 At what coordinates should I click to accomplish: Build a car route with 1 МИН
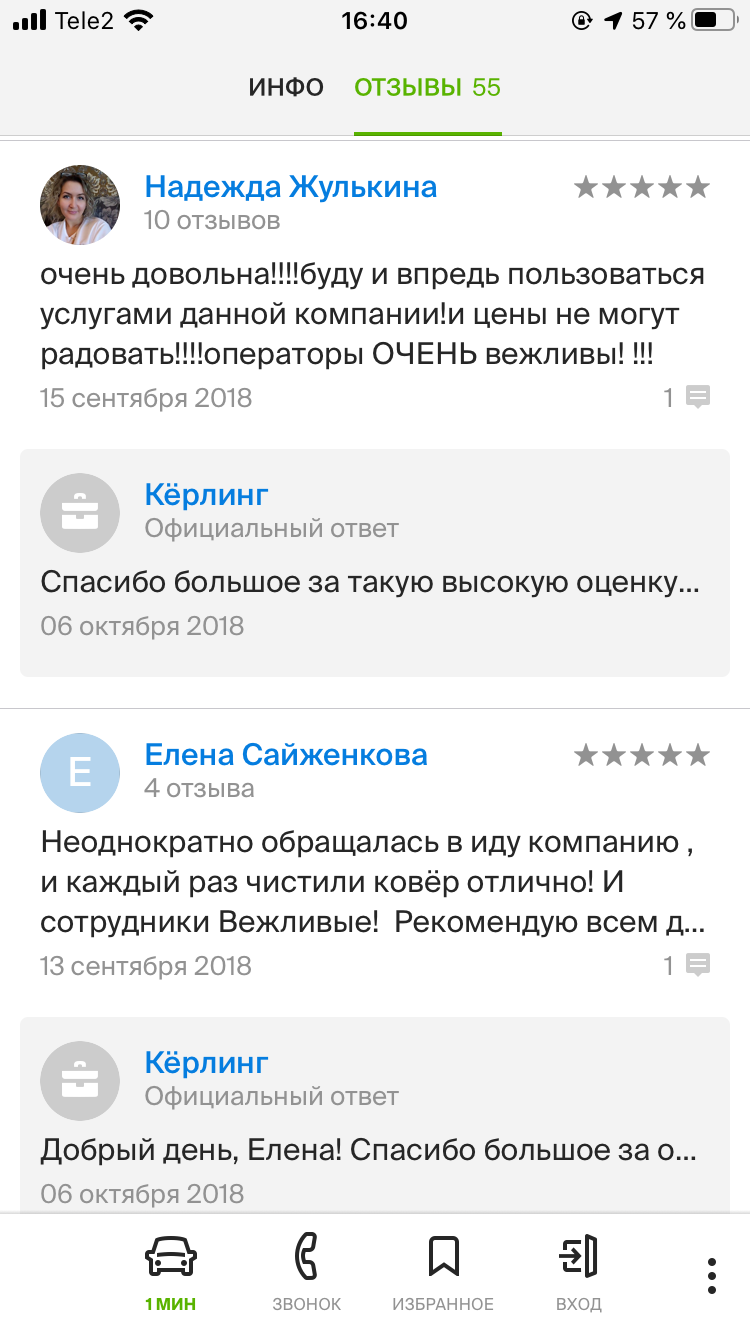pyautogui.click(x=171, y=1271)
